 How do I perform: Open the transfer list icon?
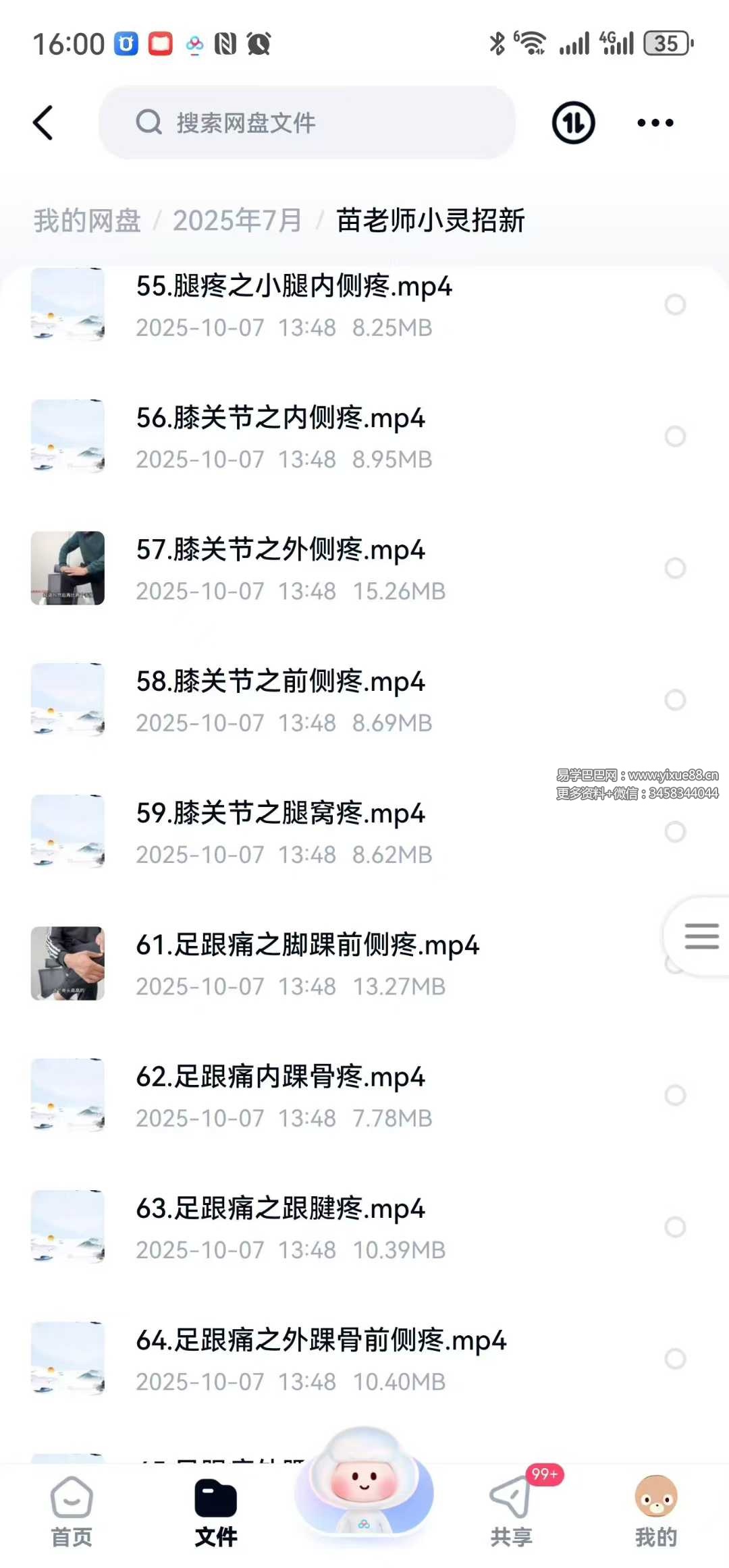point(573,123)
